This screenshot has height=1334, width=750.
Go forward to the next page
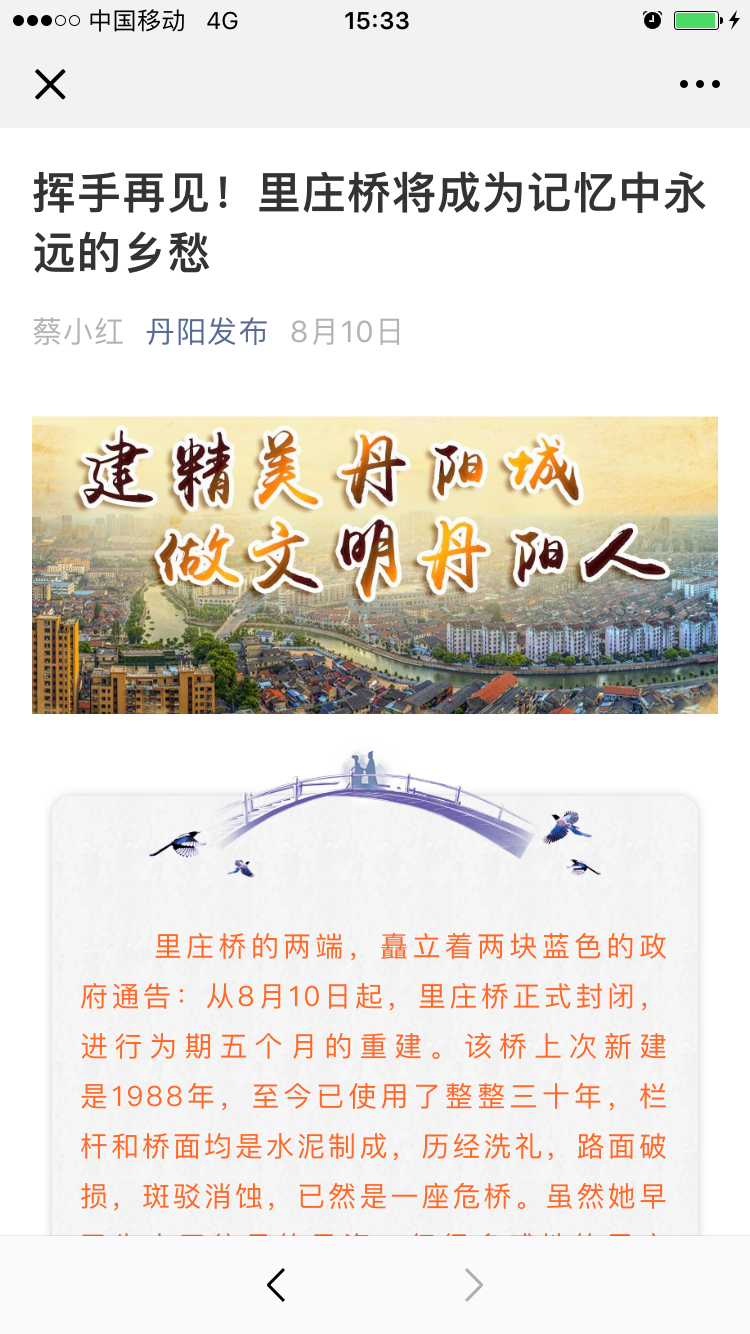click(473, 1285)
